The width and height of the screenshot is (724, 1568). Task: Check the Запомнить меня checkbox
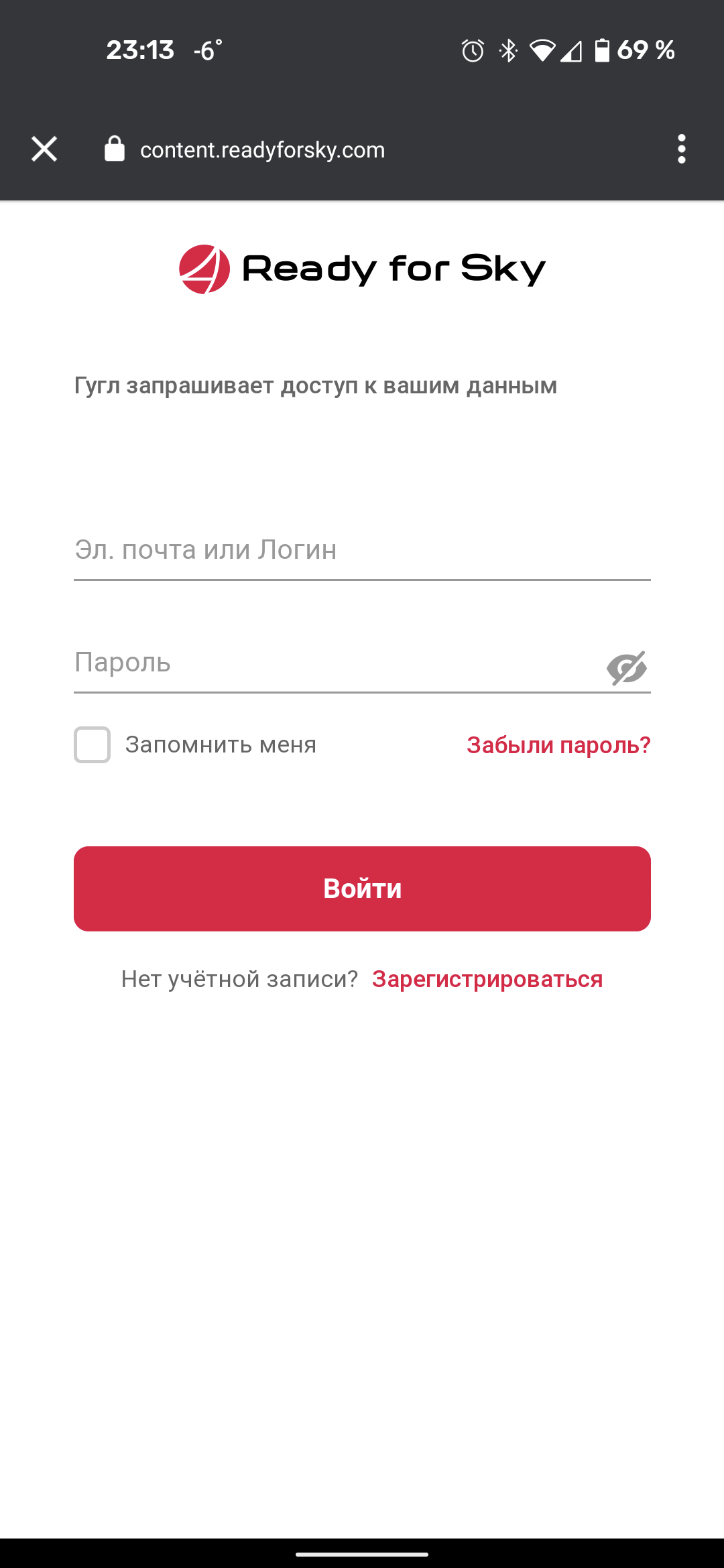click(x=93, y=744)
